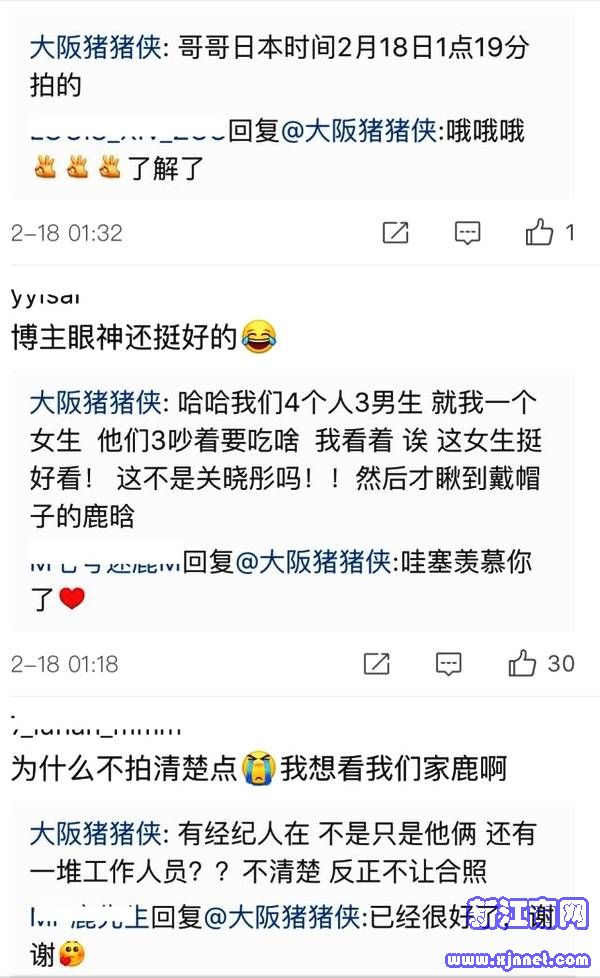600x978 pixels.
Task: Open 大阪猪猪侠 profile from the 哈哈我们4个人 reply
Action: tap(95, 403)
